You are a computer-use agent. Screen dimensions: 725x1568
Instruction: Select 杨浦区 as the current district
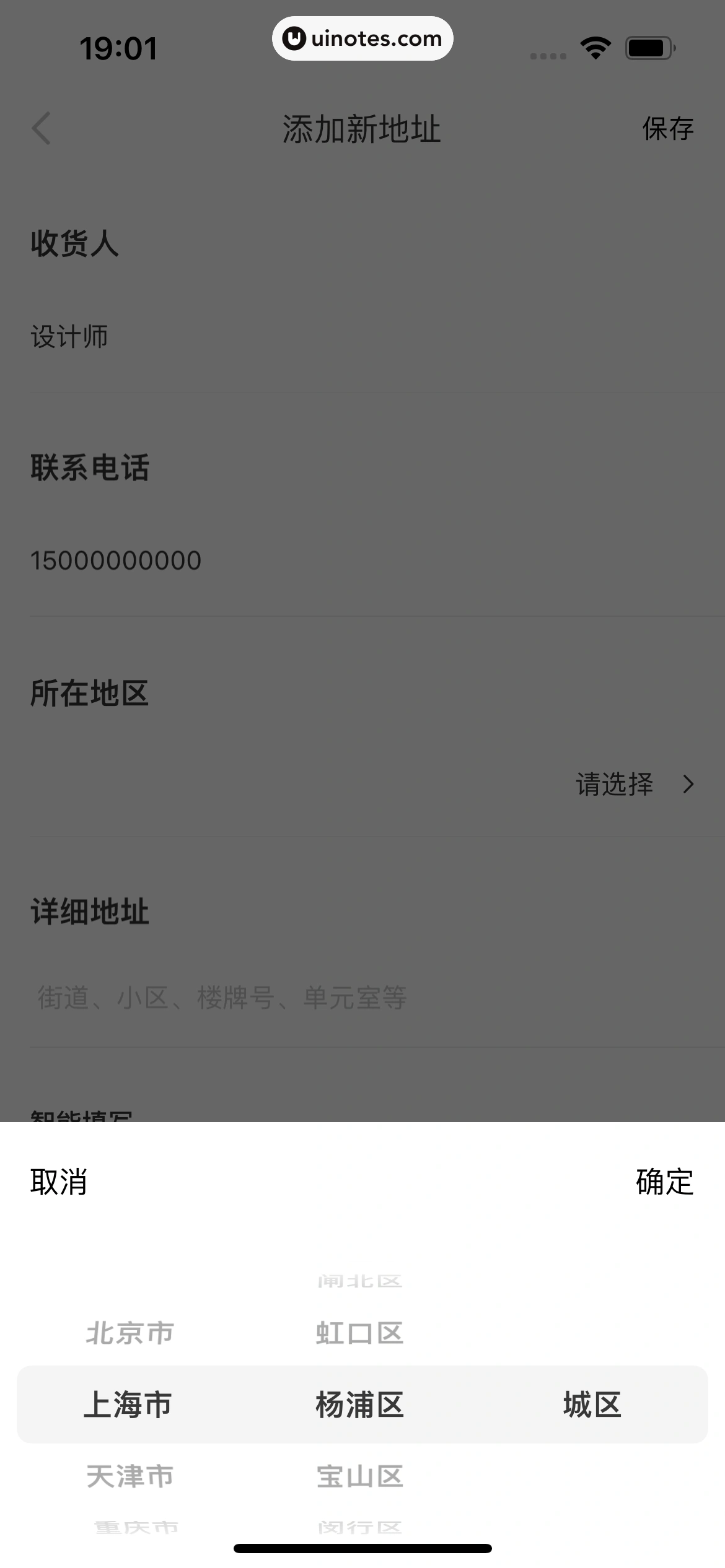(x=359, y=1406)
